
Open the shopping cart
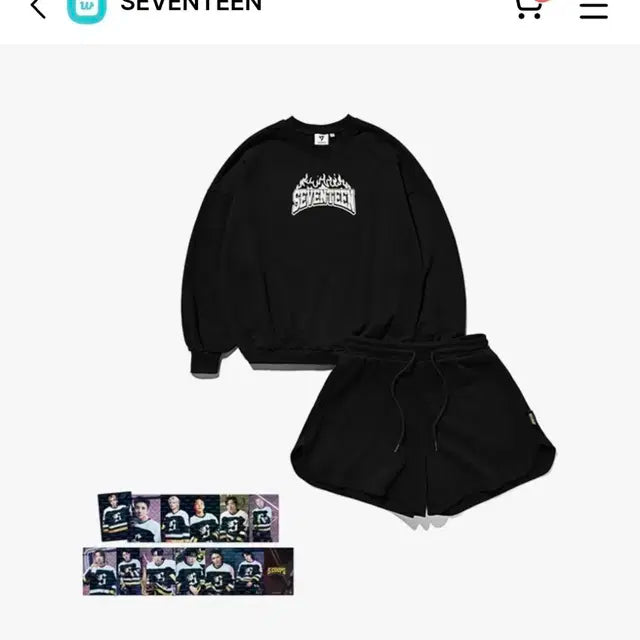529,7
